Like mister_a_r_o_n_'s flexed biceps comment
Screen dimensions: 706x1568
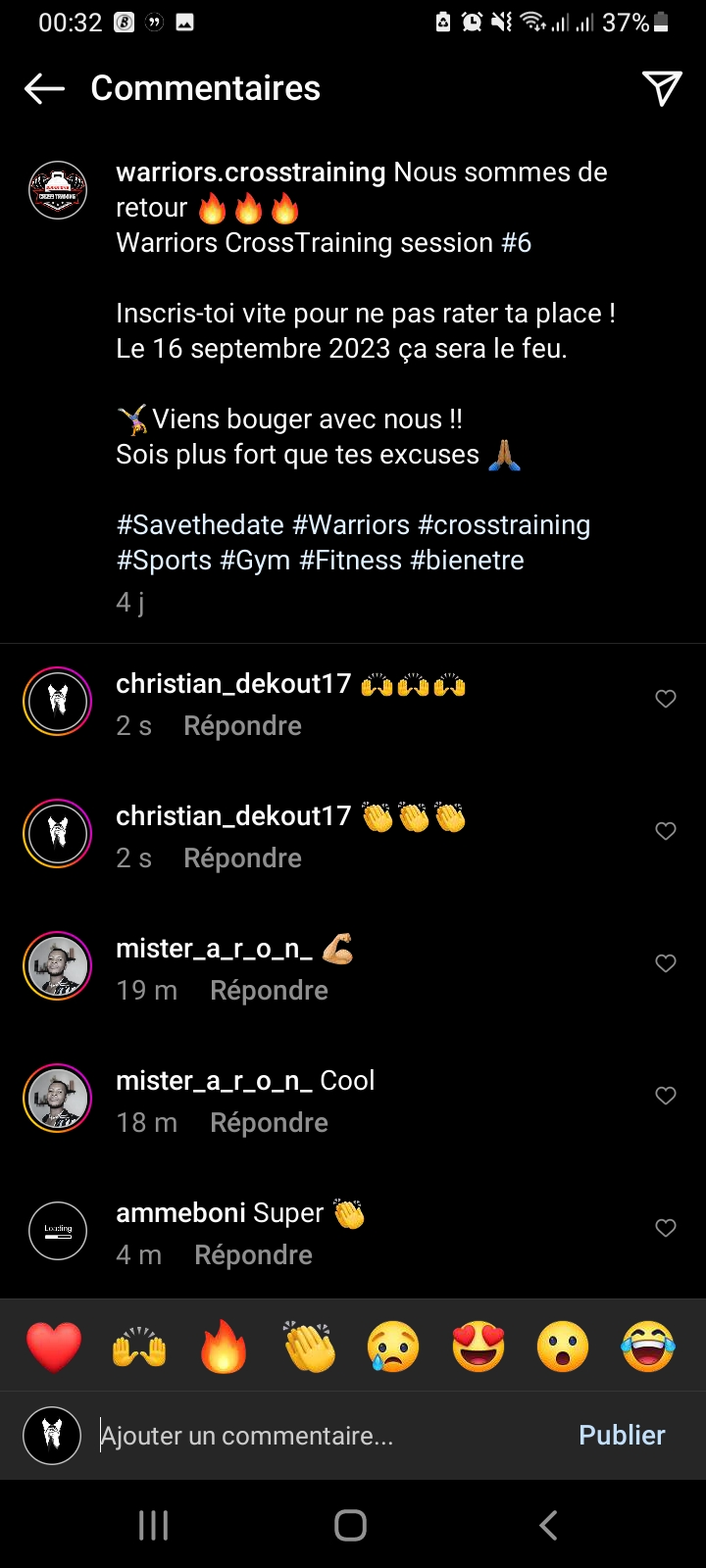pyautogui.click(x=666, y=963)
